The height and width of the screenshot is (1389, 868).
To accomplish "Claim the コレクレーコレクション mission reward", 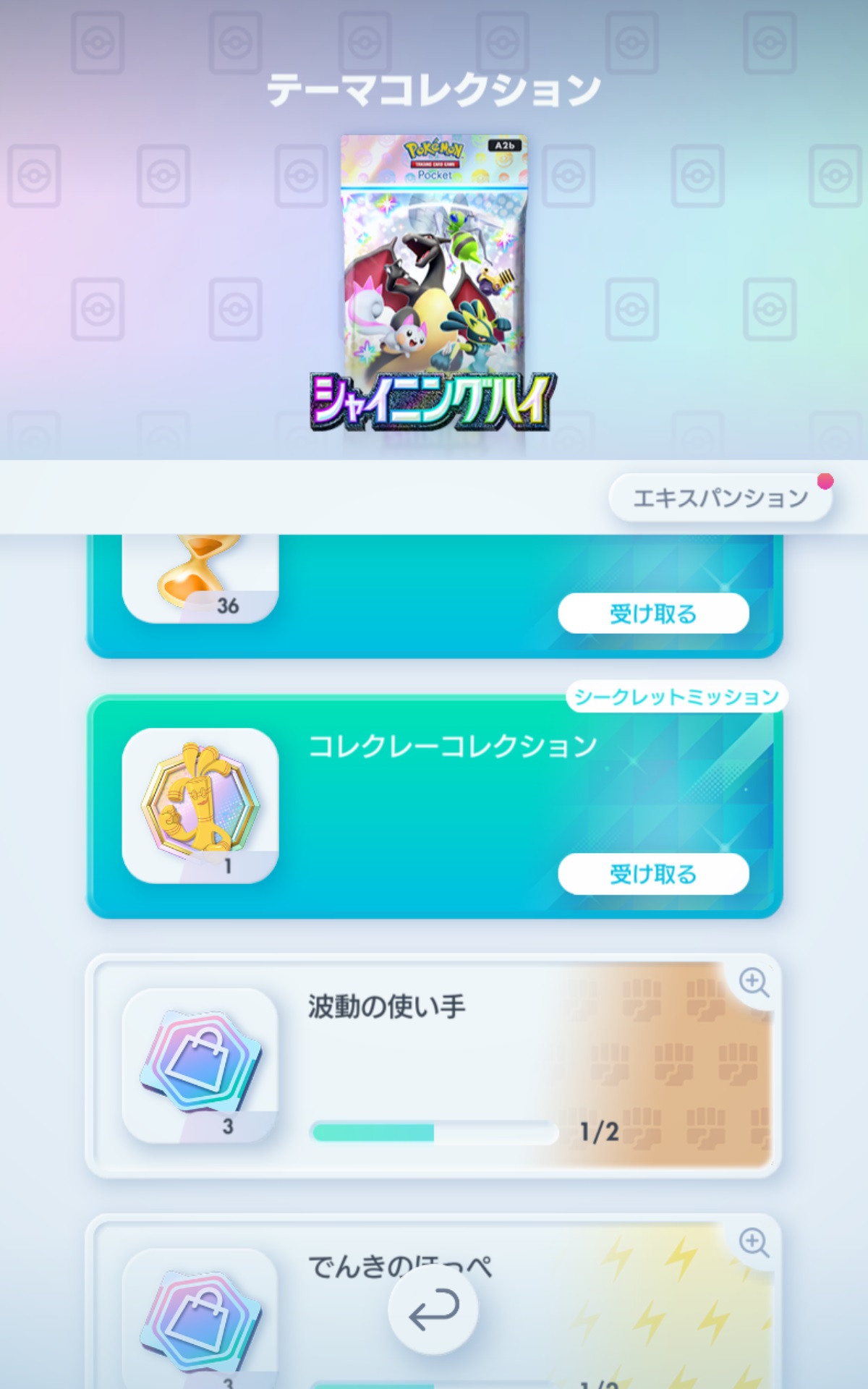I will tap(652, 874).
